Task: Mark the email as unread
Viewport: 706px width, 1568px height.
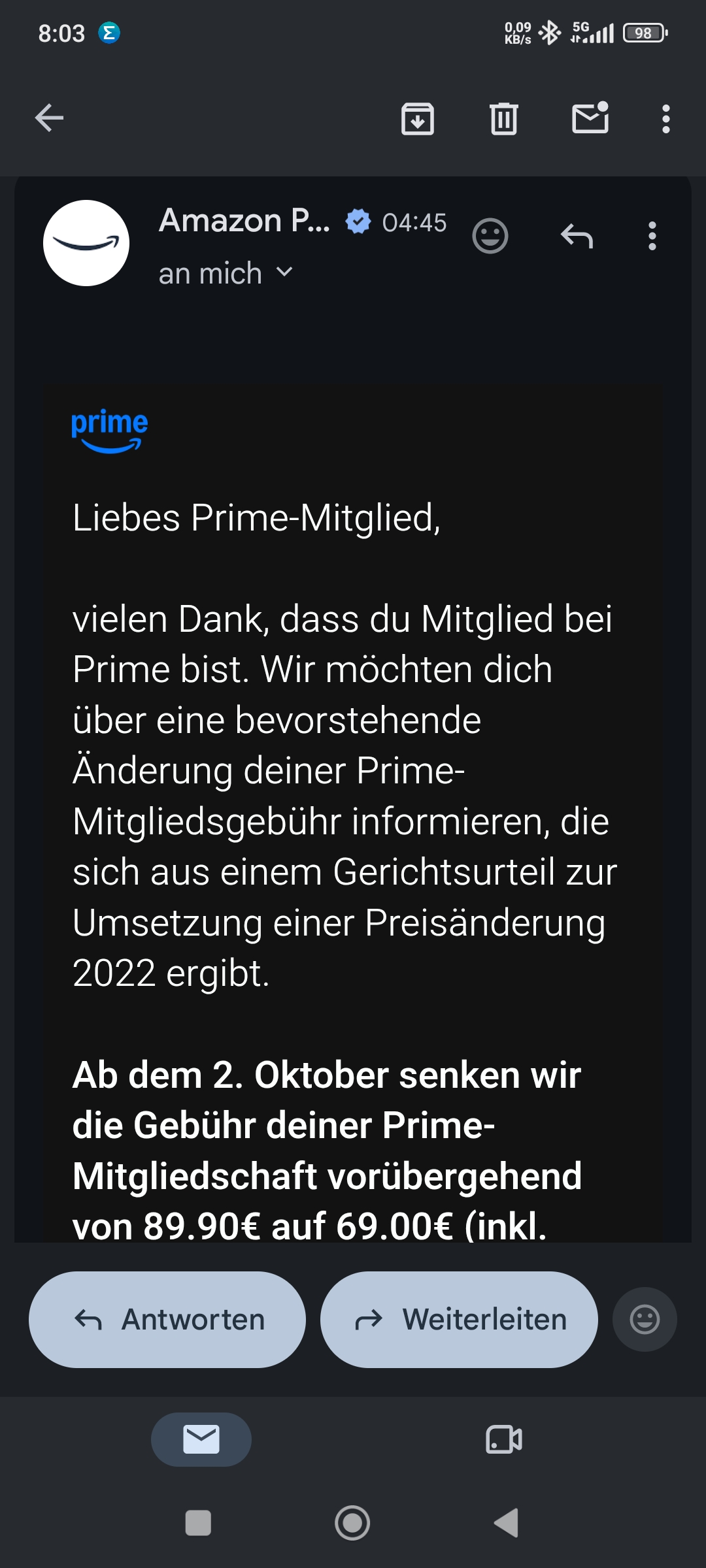Action: [590, 118]
